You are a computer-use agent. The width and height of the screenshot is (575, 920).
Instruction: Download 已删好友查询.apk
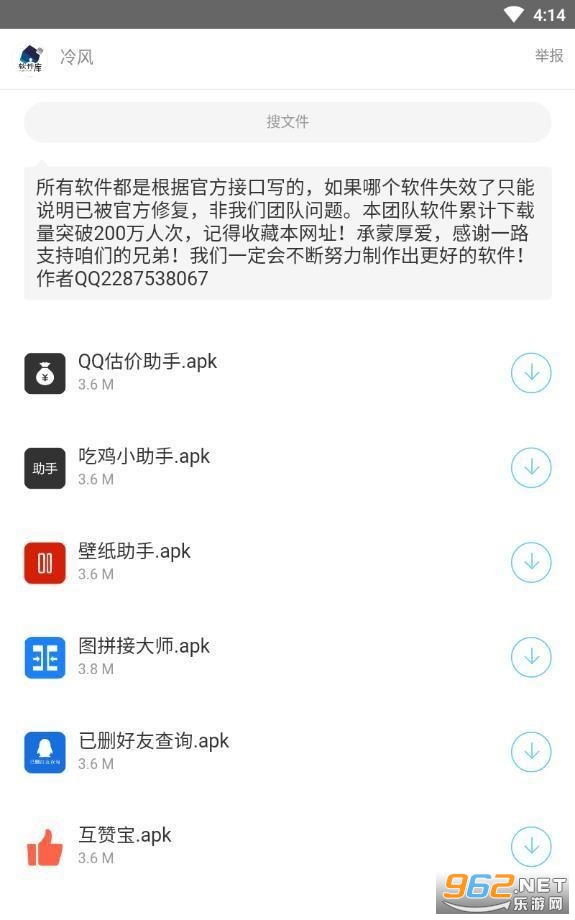531,752
